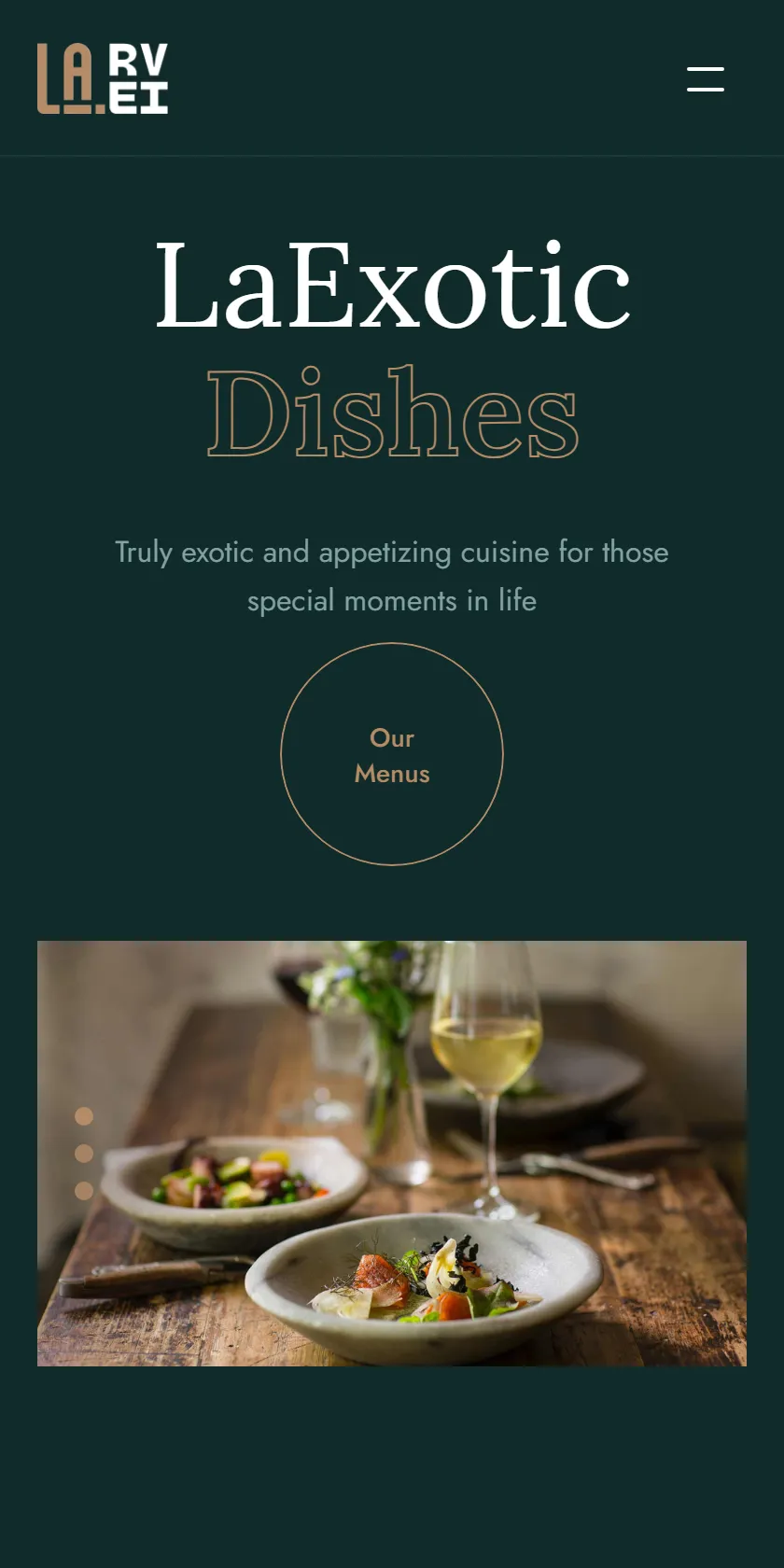Tap the Our Menus circle button
784x1568 pixels.
click(392, 754)
